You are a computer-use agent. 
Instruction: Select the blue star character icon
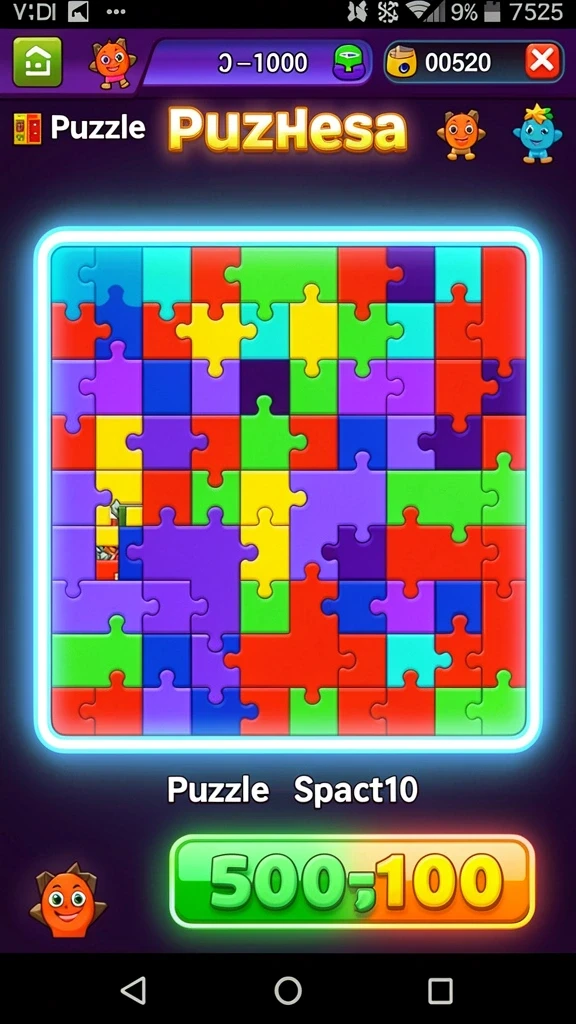[537, 133]
